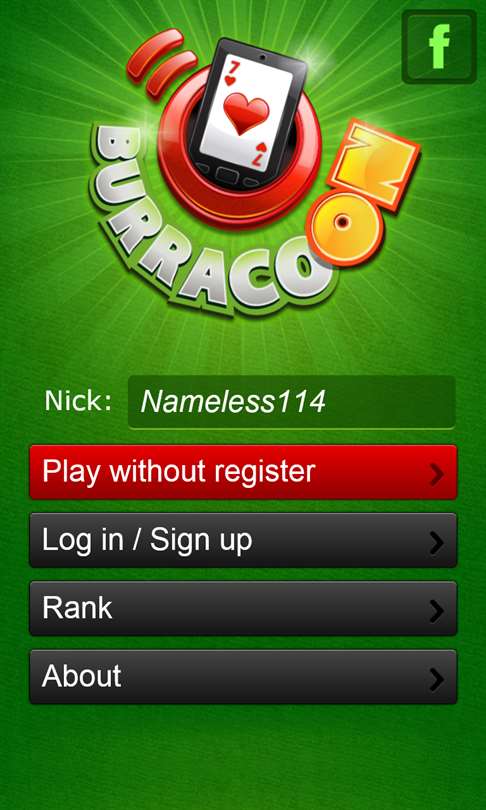Image resolution: width=486 pixels, height=810 pixels.
Task: Open the About section
Action: coord(243,677)
